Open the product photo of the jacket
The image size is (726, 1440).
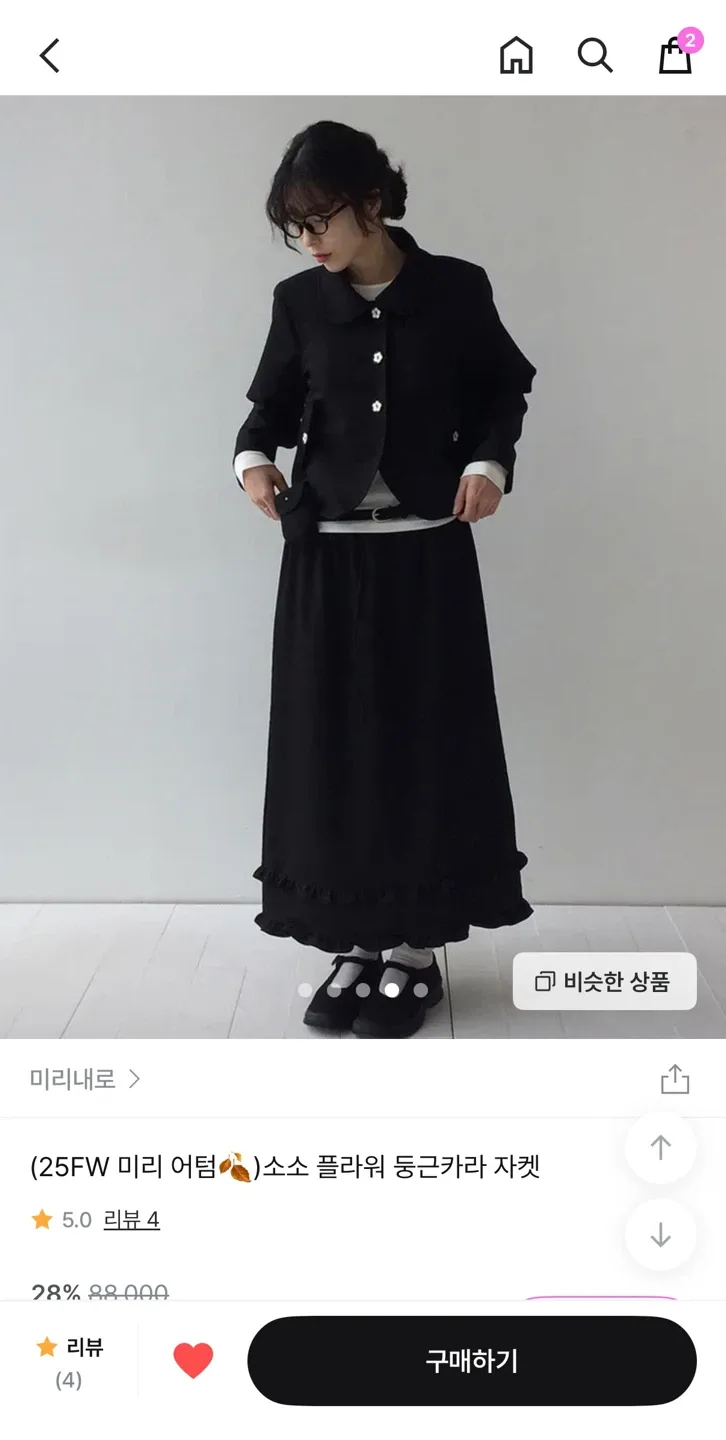pyautogui.click(x=363, y=560)
